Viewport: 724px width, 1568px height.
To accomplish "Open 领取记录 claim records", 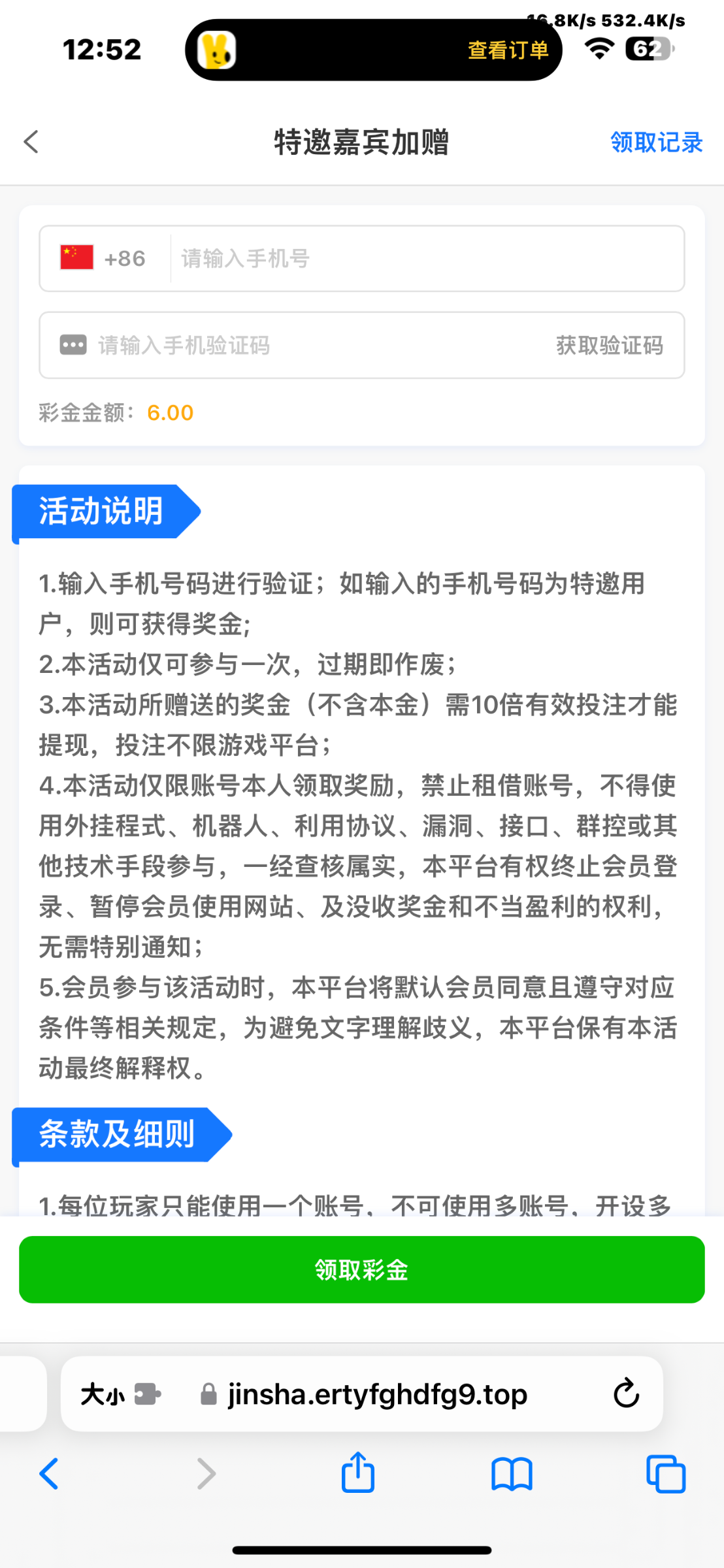I will click(x=655, y=142).
